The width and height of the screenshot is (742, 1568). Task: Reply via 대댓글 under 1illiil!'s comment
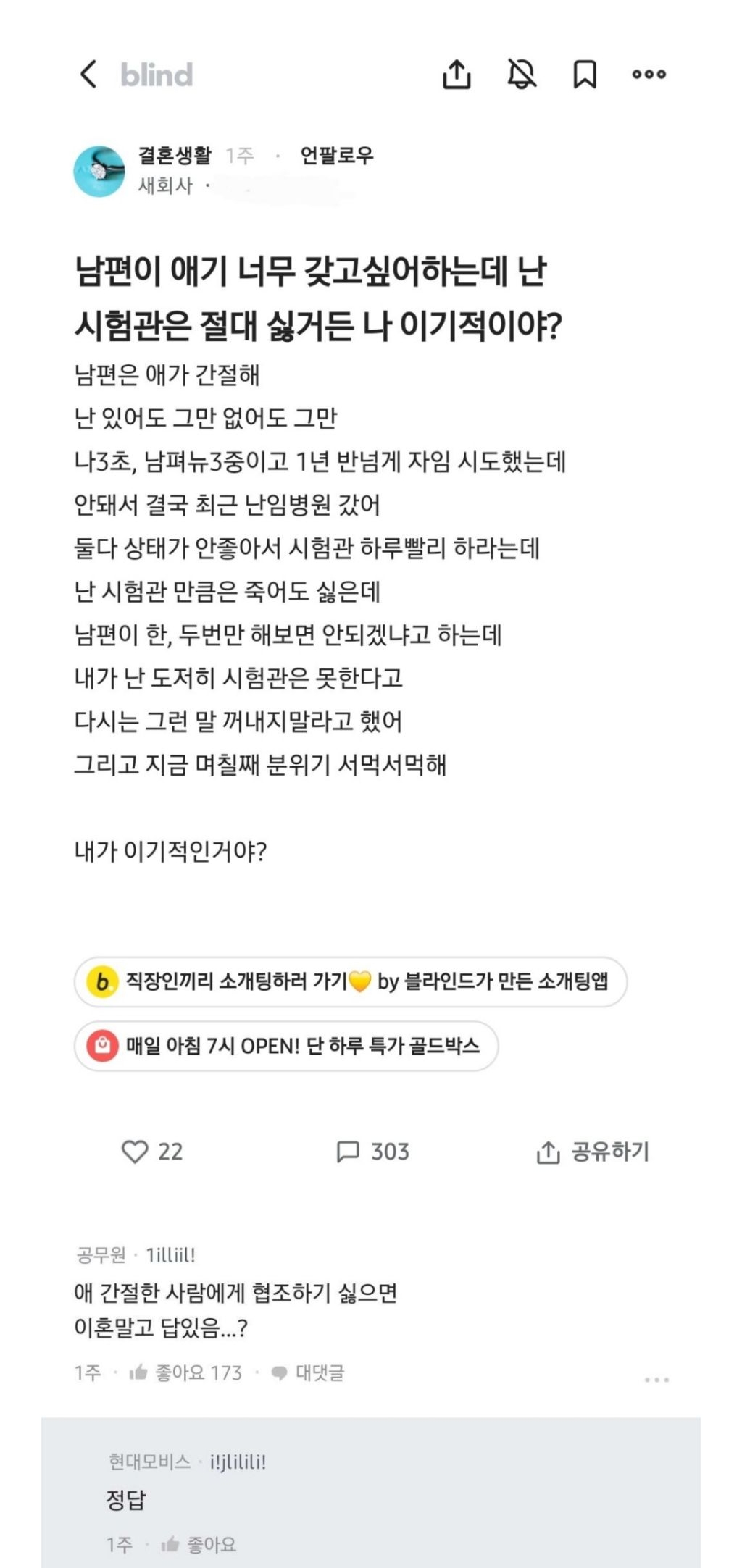click(x=308, y=1372)
